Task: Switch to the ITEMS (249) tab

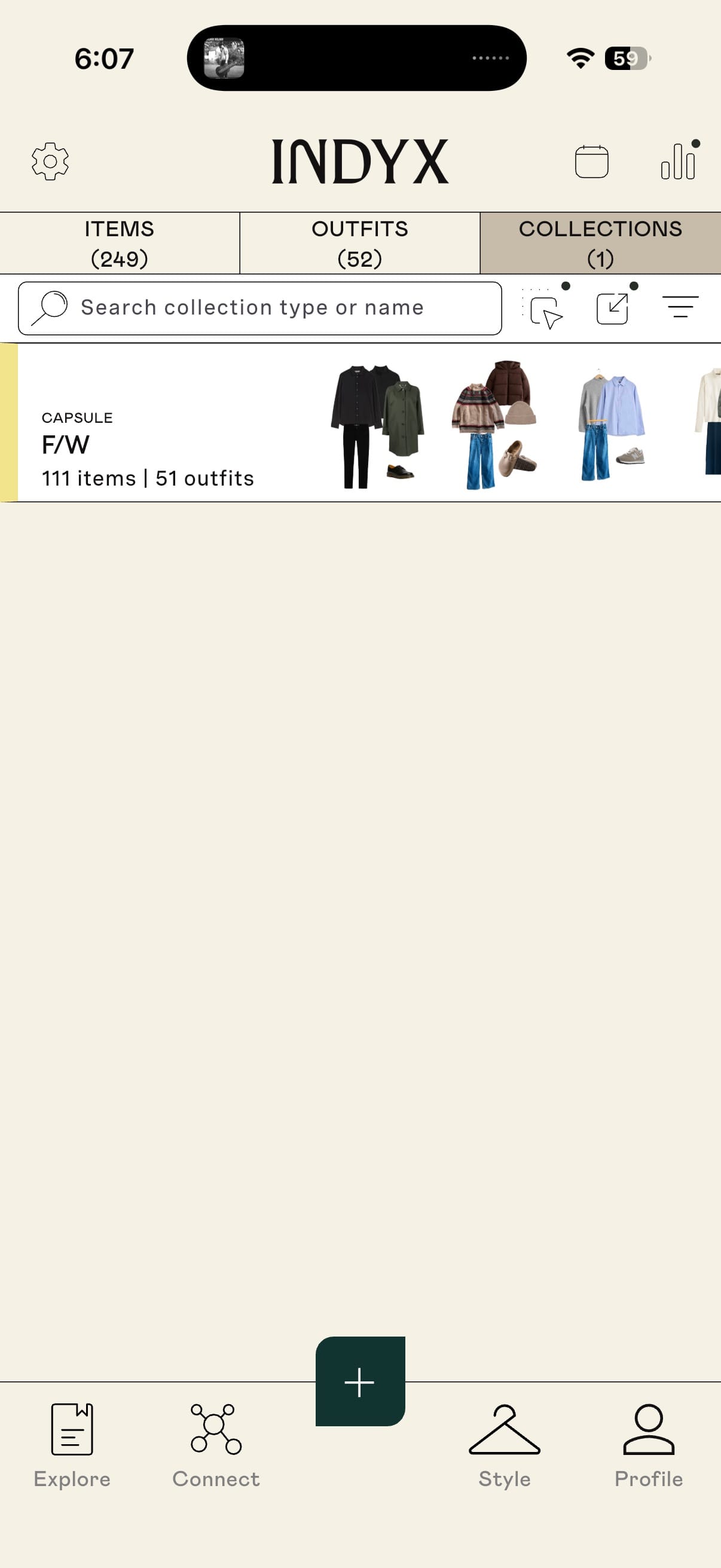Action: 119,242
